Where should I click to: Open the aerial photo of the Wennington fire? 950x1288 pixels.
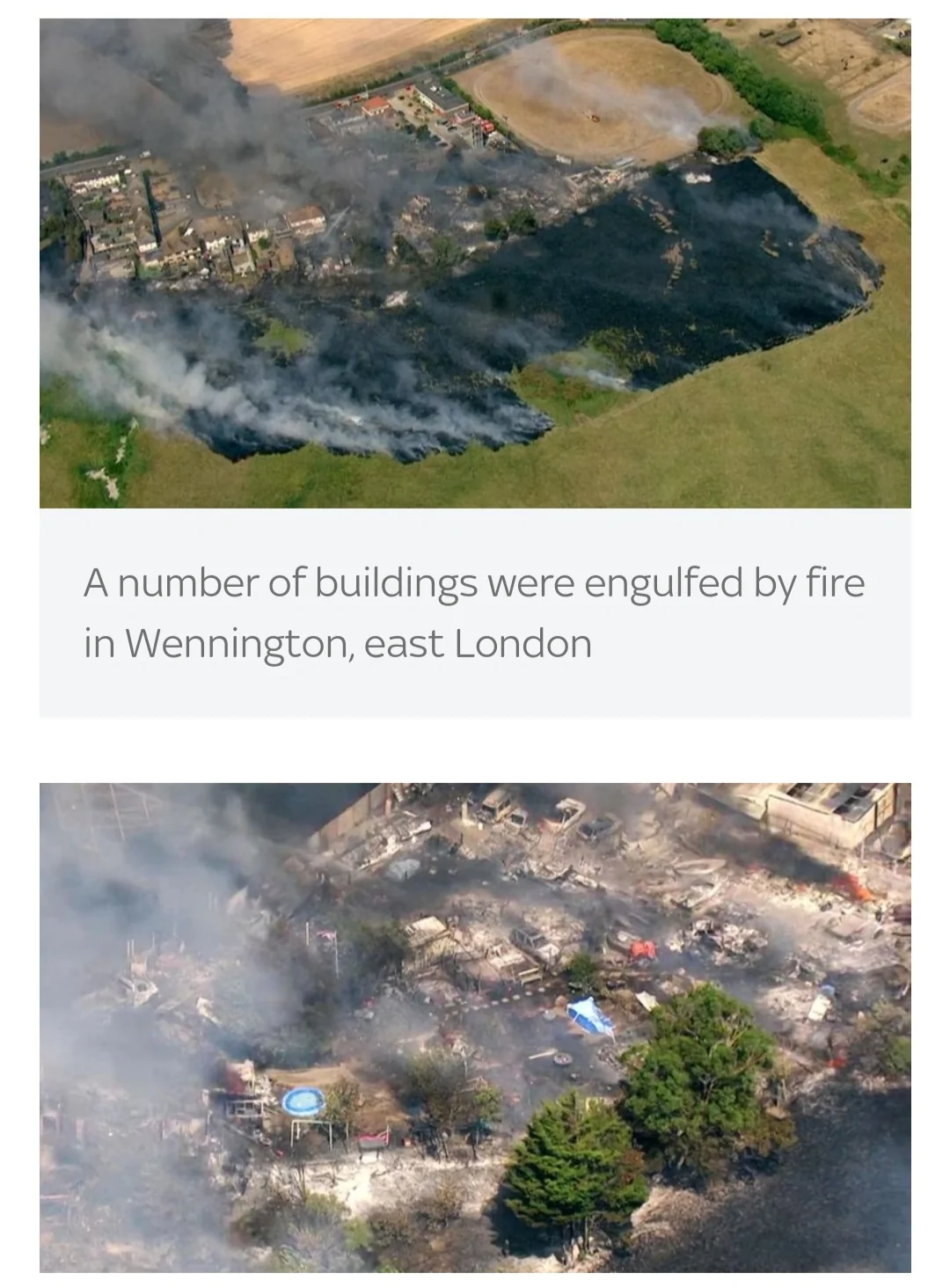[x=475, y=264]
